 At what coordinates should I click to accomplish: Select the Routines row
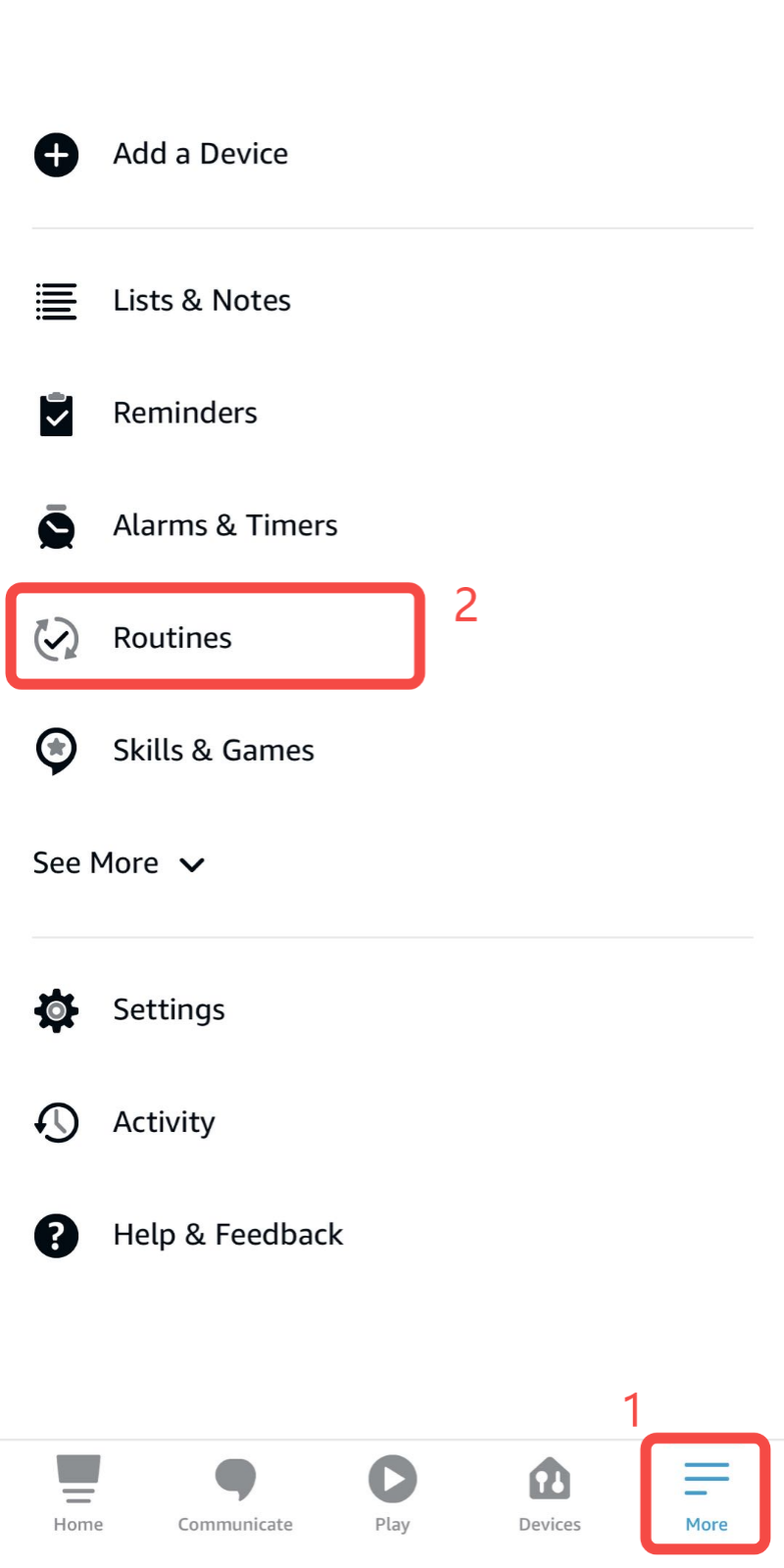(172, 638)
